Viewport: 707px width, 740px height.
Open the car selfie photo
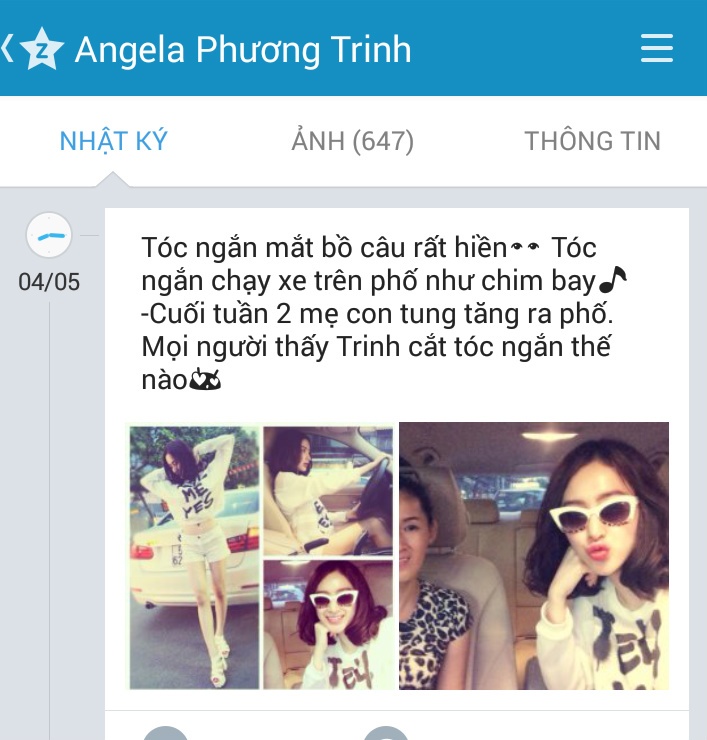tap(534, 556)
